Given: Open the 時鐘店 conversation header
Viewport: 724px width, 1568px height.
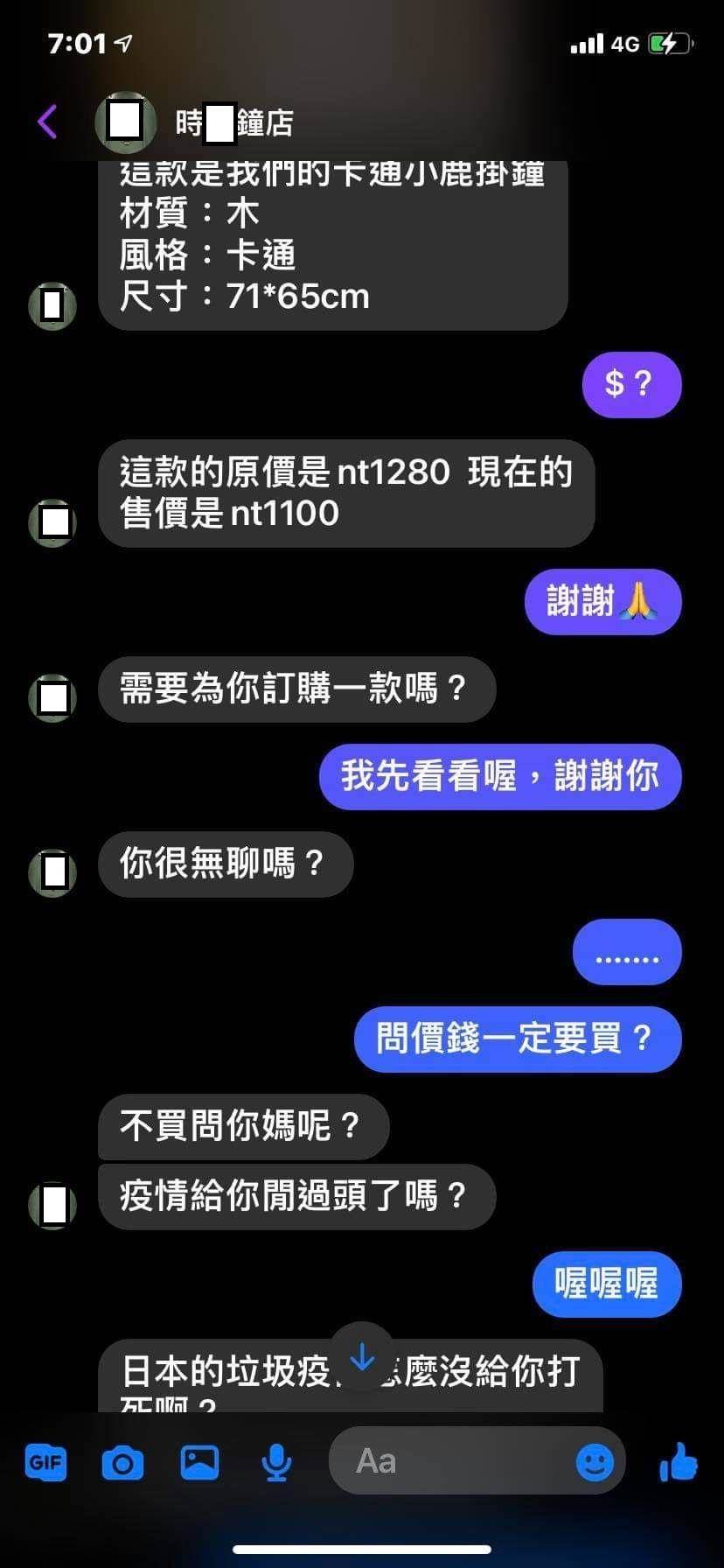Looking at the screenshot, I should [x=233, y=122].
